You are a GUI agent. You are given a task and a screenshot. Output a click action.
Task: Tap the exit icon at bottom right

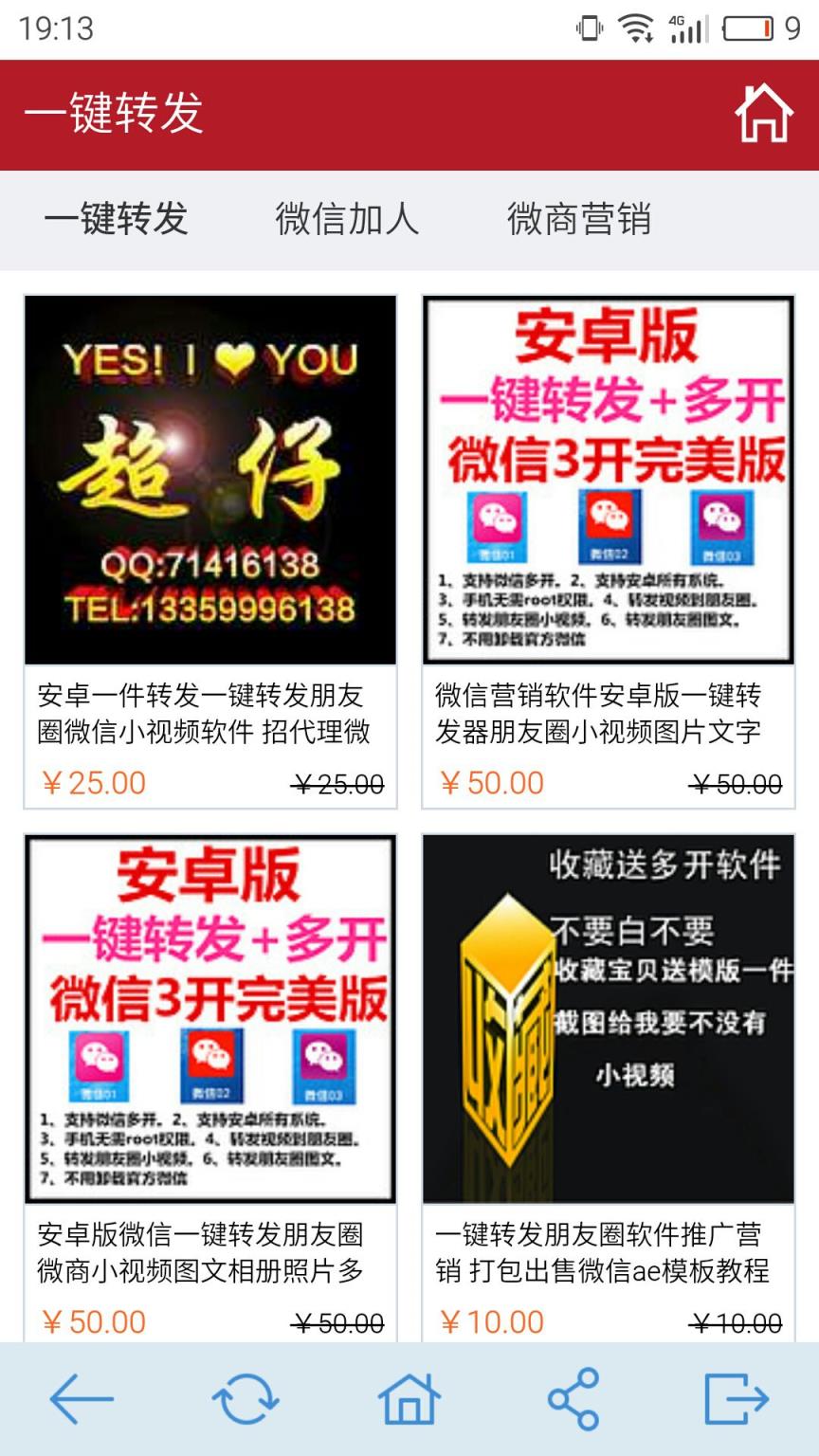[737, 1396]
